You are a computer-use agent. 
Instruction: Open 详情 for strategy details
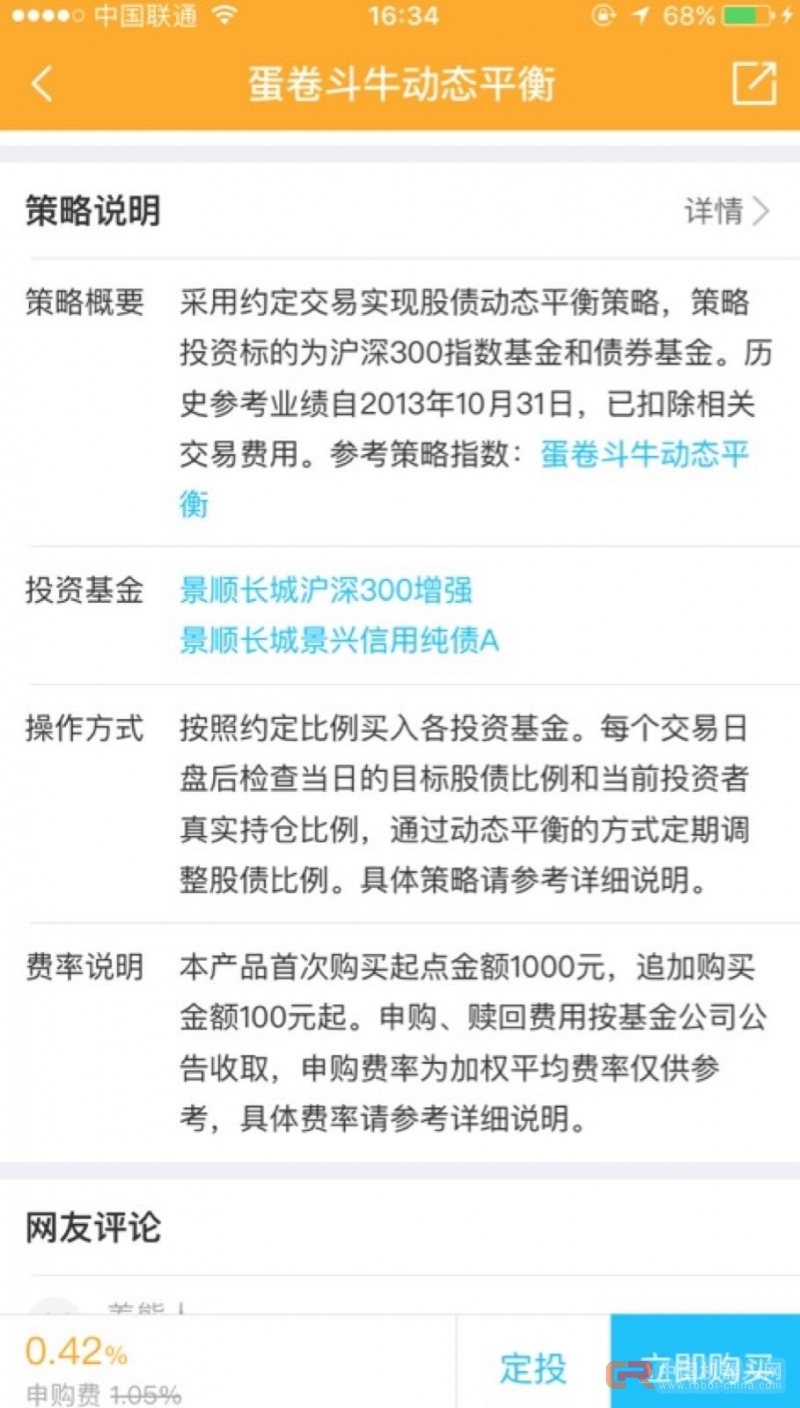click(x=728, y=211)
